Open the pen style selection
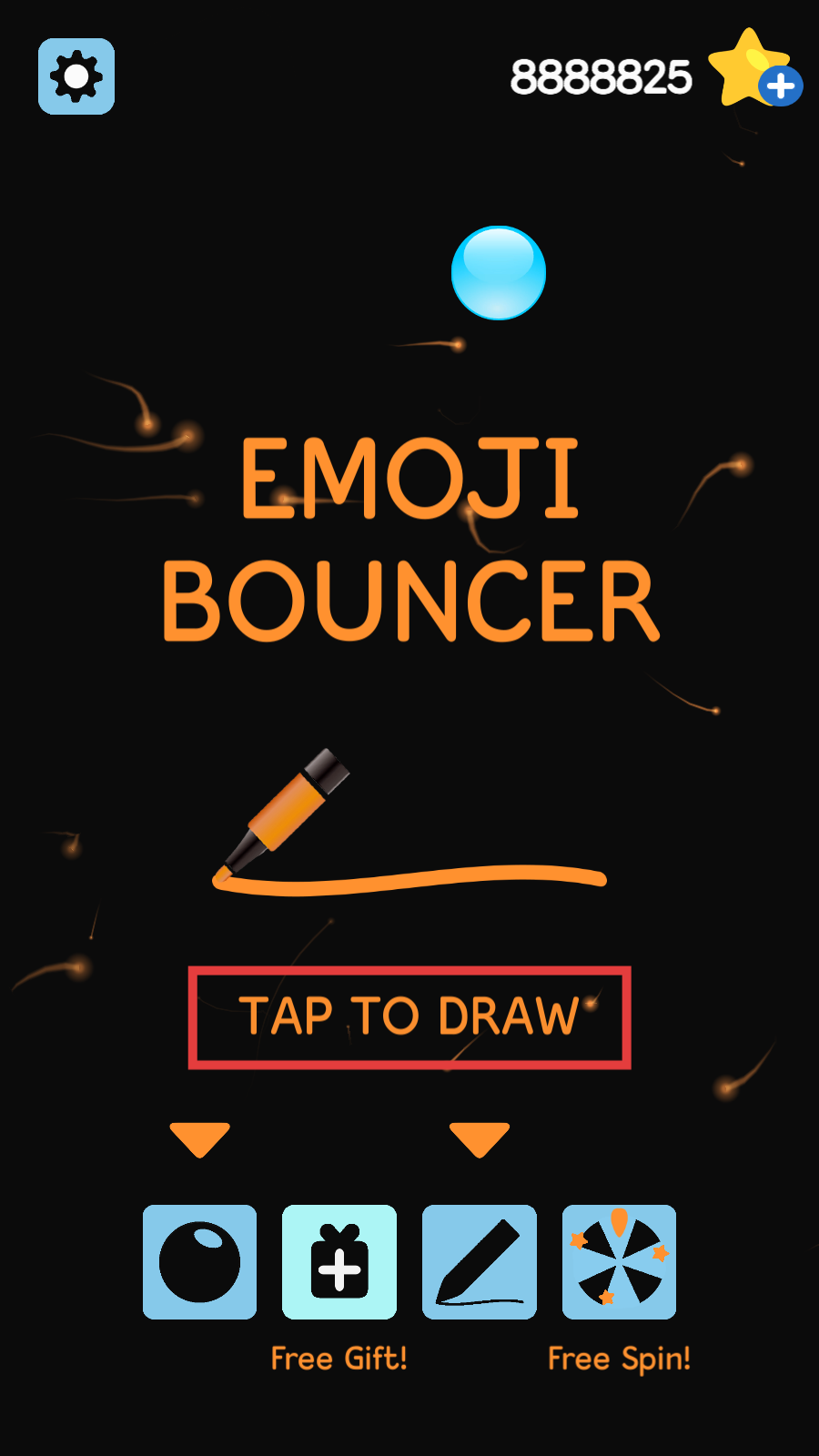 coord(480,1262)
